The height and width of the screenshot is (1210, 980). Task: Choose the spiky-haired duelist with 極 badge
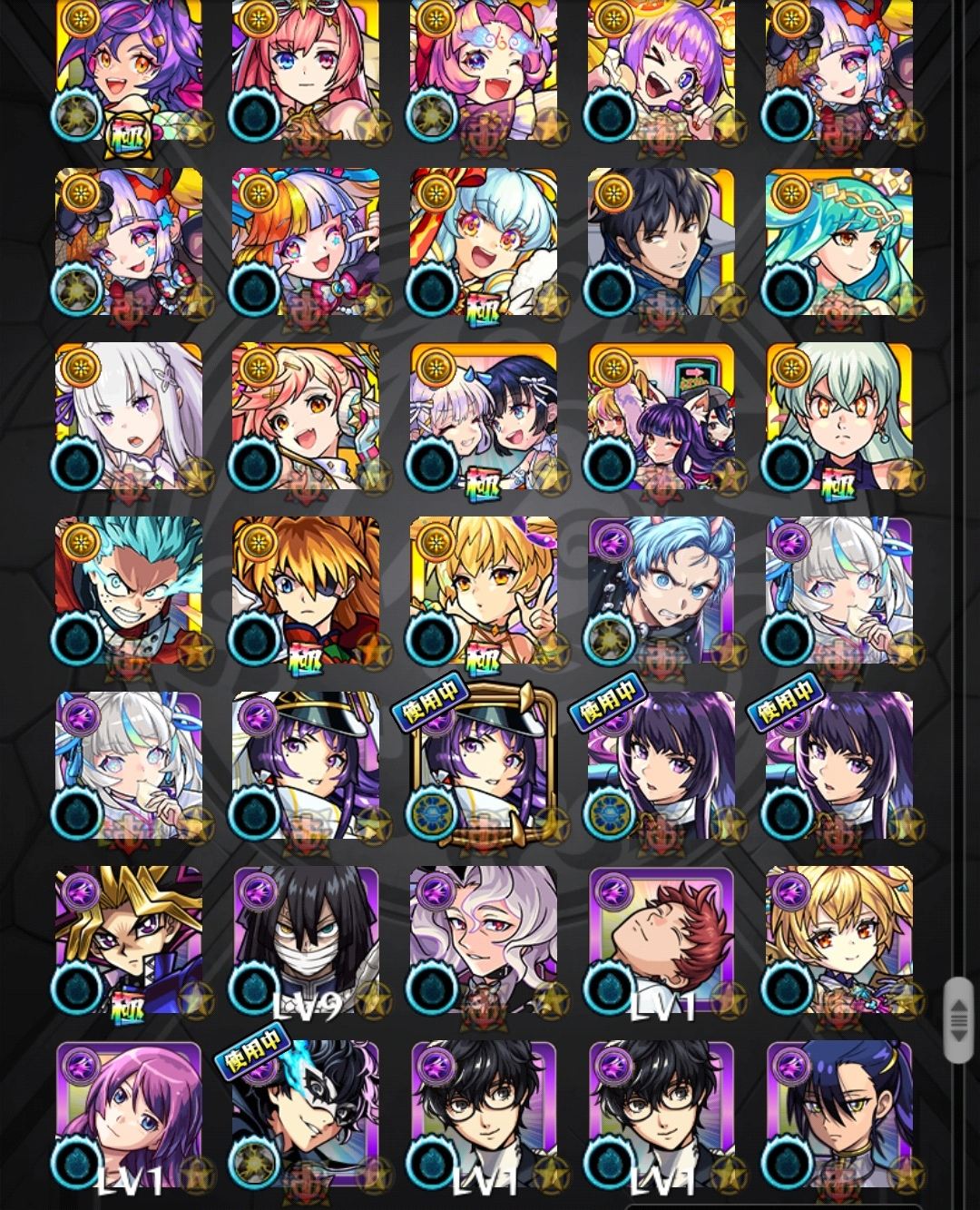coord(129,939)
